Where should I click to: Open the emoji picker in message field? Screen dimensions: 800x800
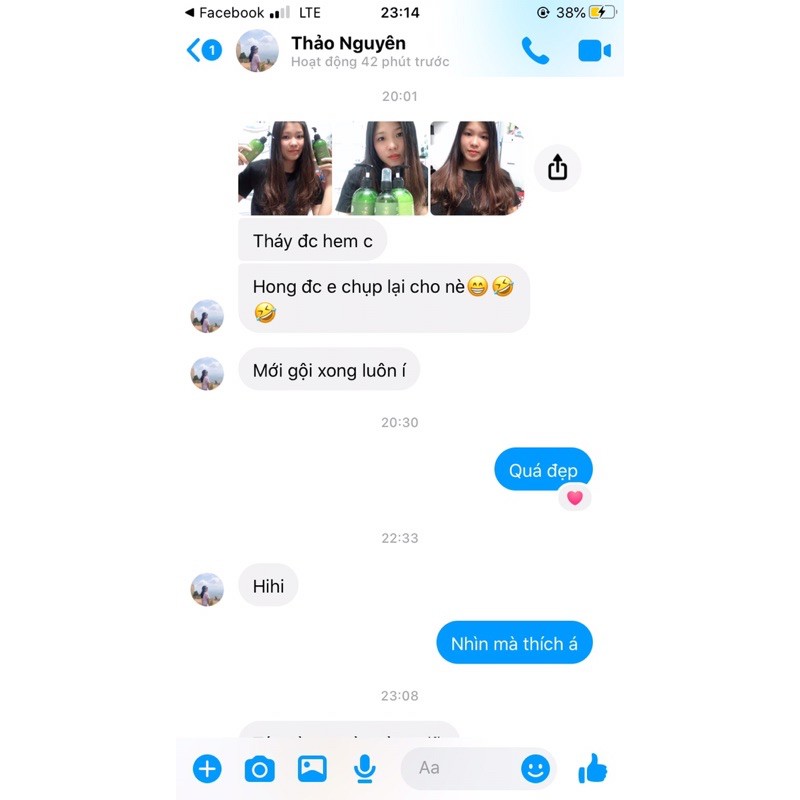tap(536, 768)
